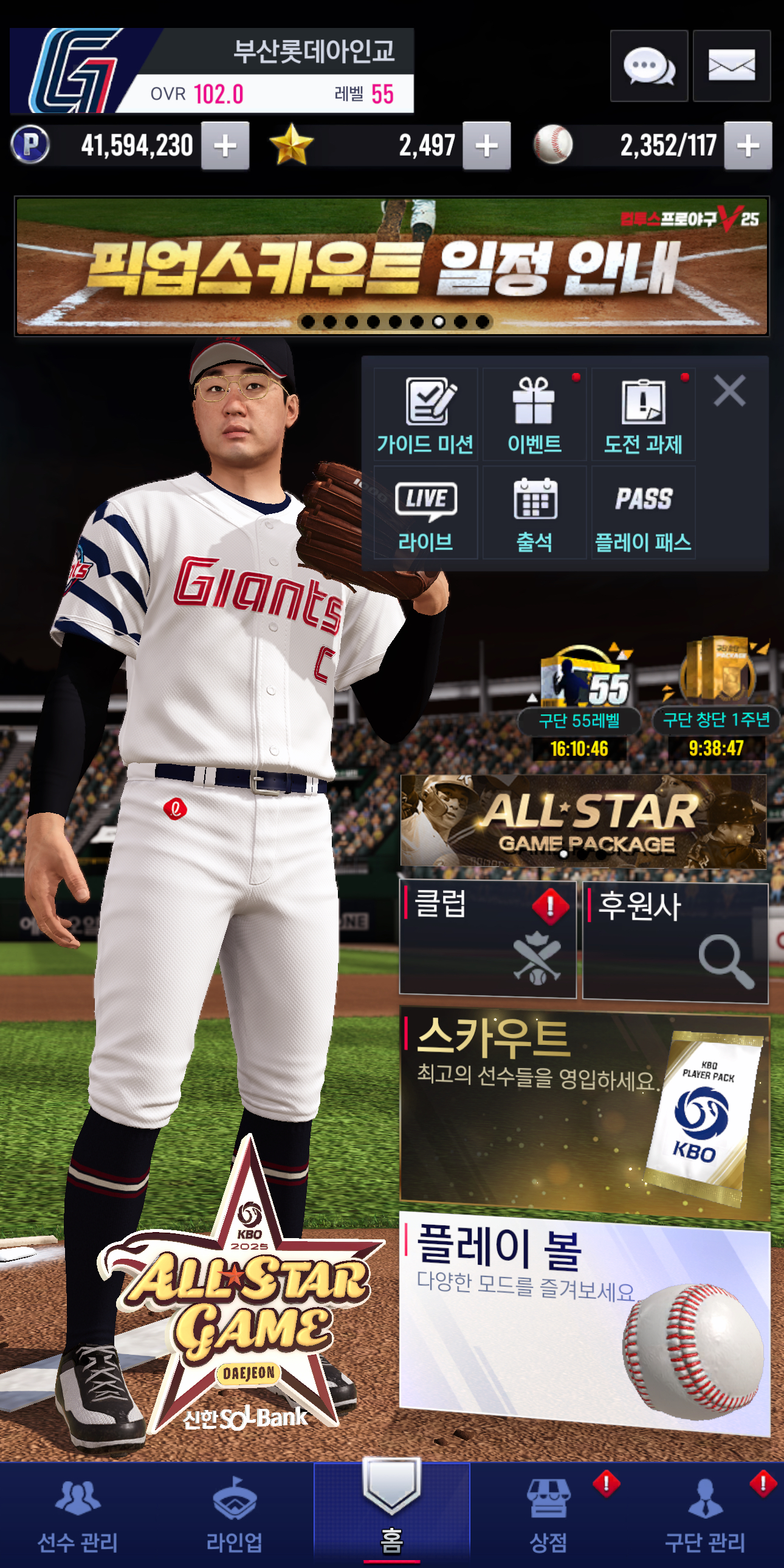784x1568 pixels.
Task: Open 가이드 미션
Action: (x=425, y=414)
